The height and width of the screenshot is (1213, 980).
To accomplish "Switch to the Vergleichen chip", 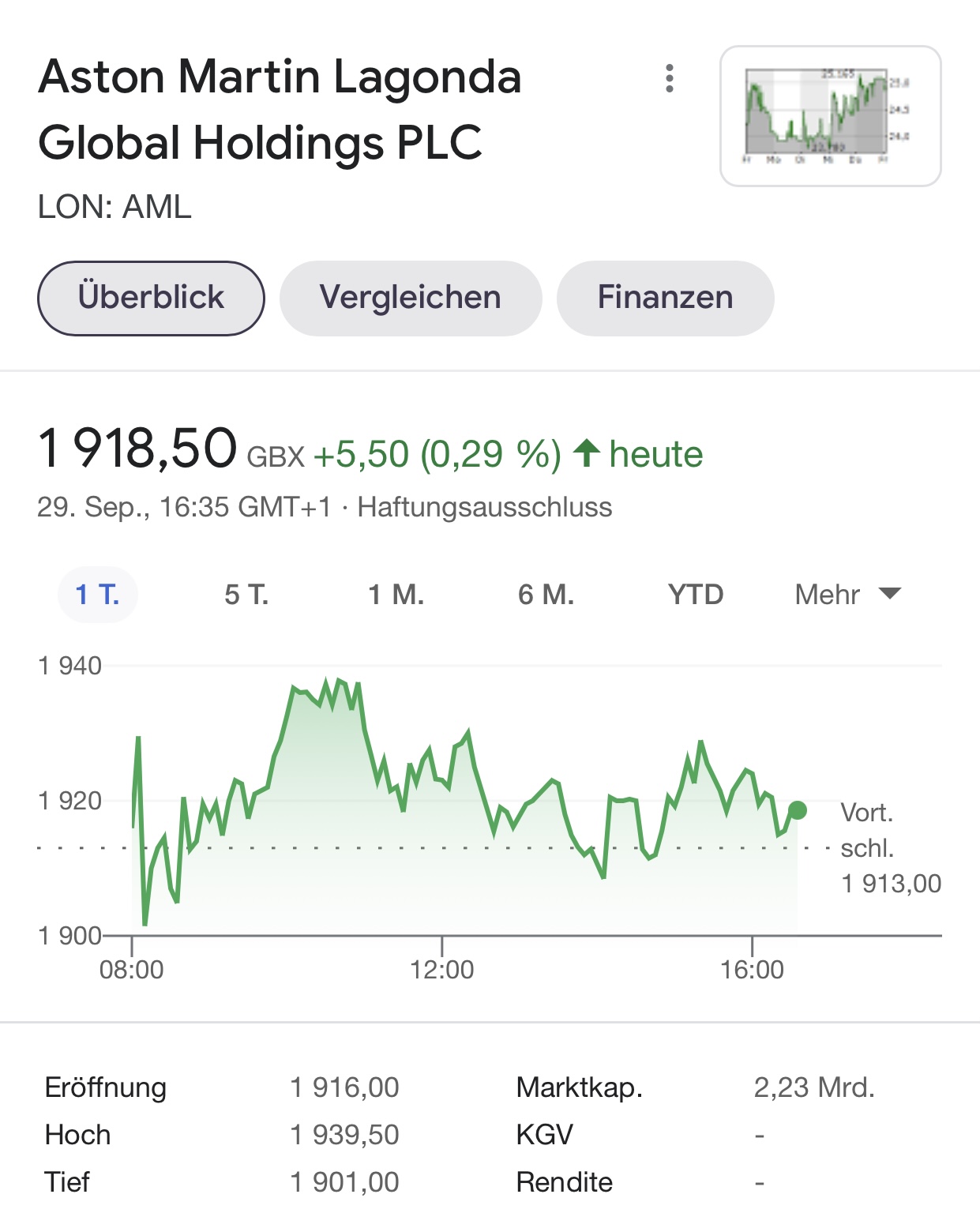I will (410, 298).
